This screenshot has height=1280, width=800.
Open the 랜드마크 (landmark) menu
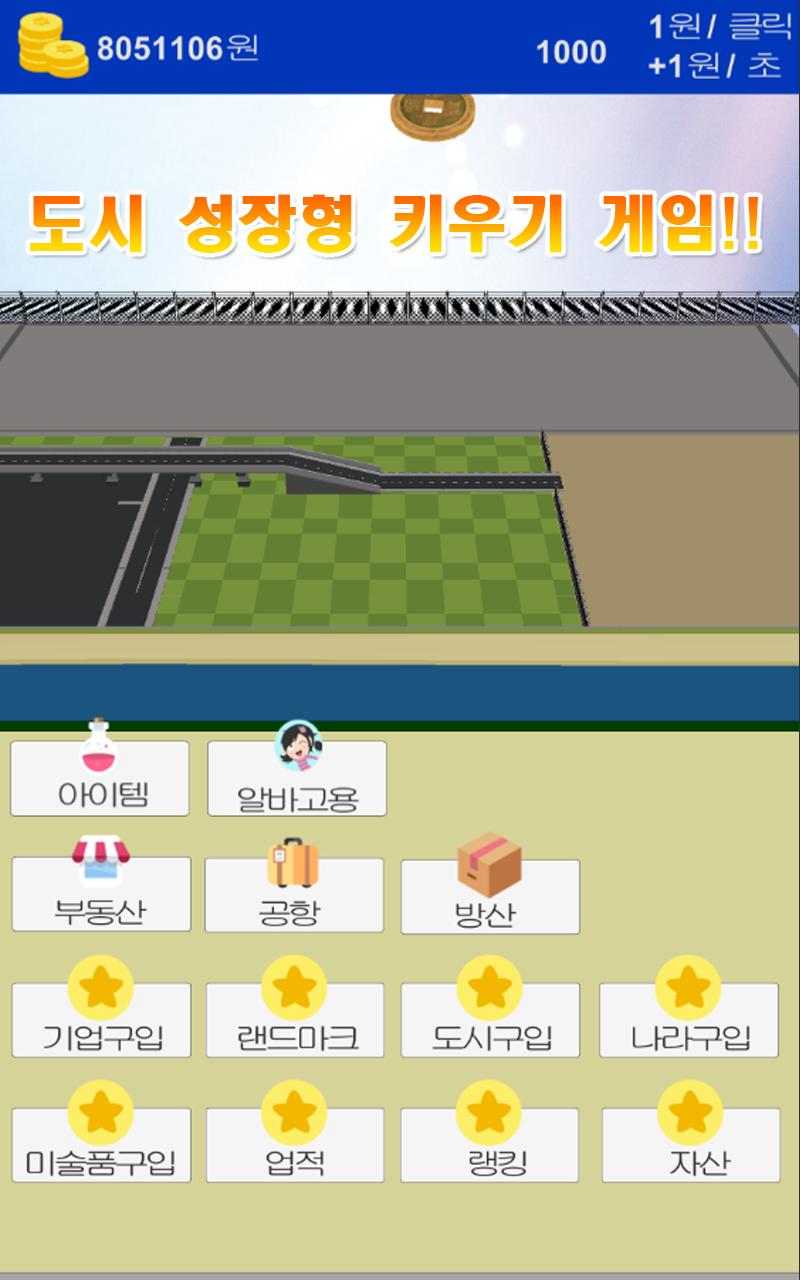295,1022
